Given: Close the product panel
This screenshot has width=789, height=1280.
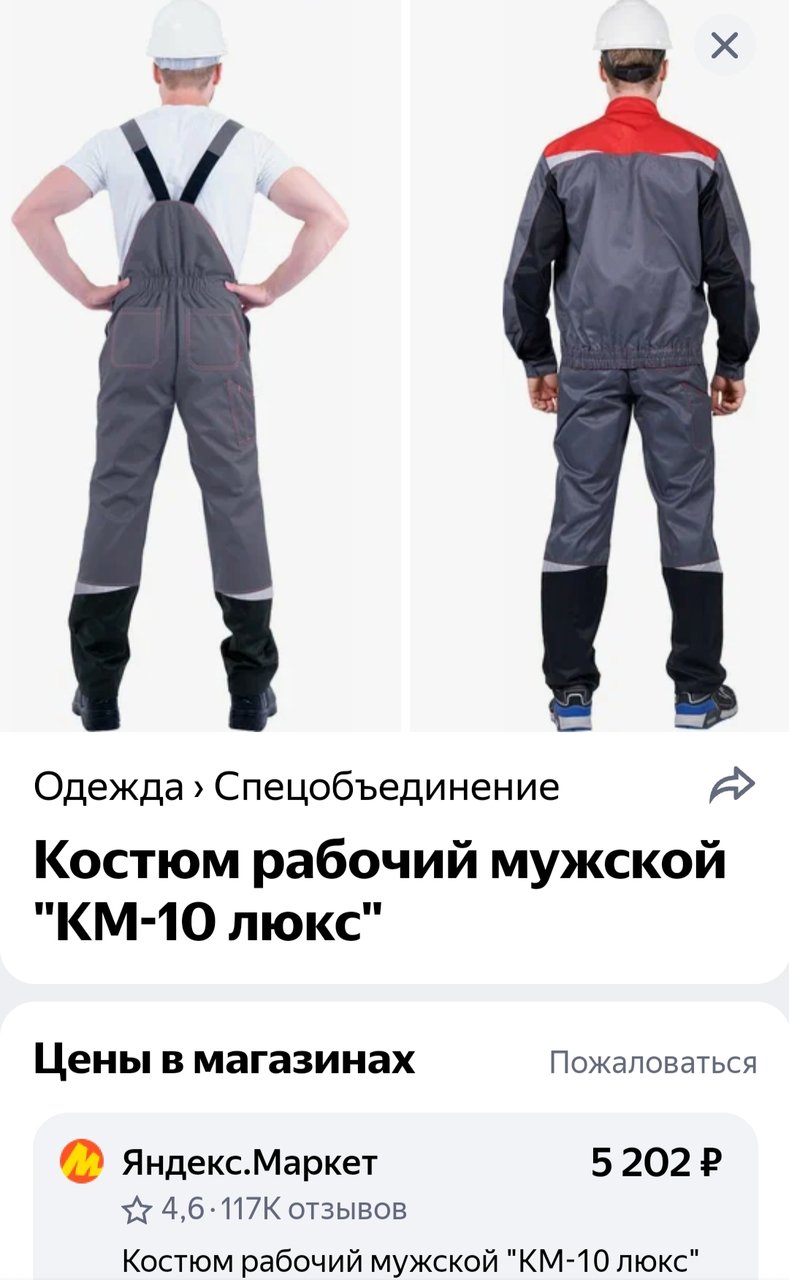Looking at the screenshot, I should [x=724, y=45].
